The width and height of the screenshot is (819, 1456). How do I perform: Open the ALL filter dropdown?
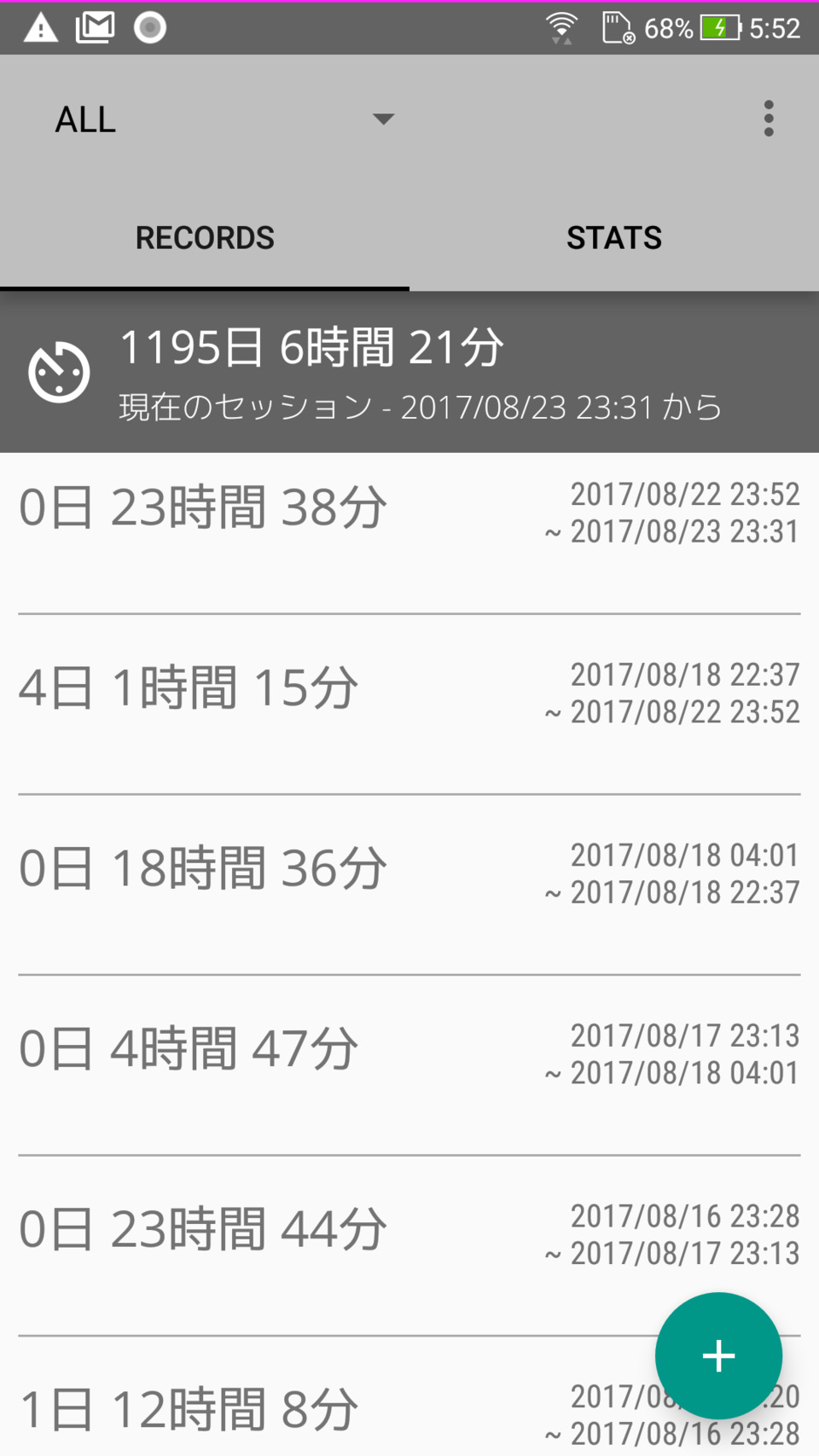[x=224, y=119]
